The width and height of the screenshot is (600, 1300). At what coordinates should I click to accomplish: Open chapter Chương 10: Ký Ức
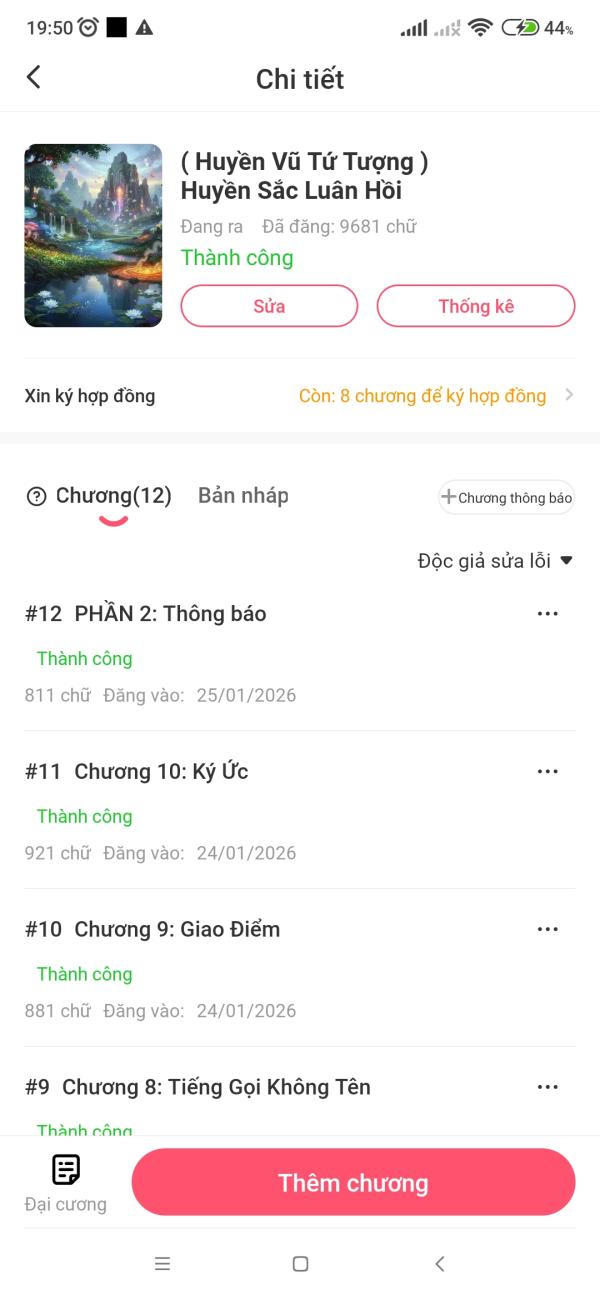coord(161,772)
